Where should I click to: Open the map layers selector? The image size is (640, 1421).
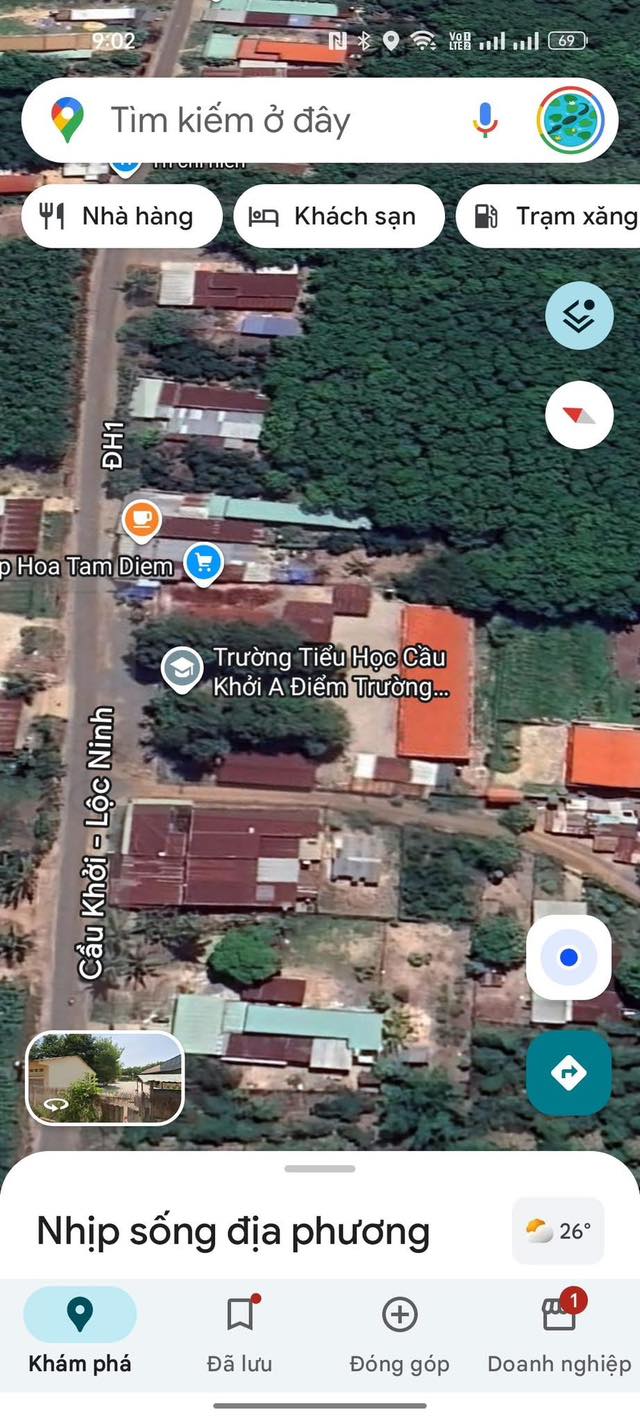pos(579,316)
